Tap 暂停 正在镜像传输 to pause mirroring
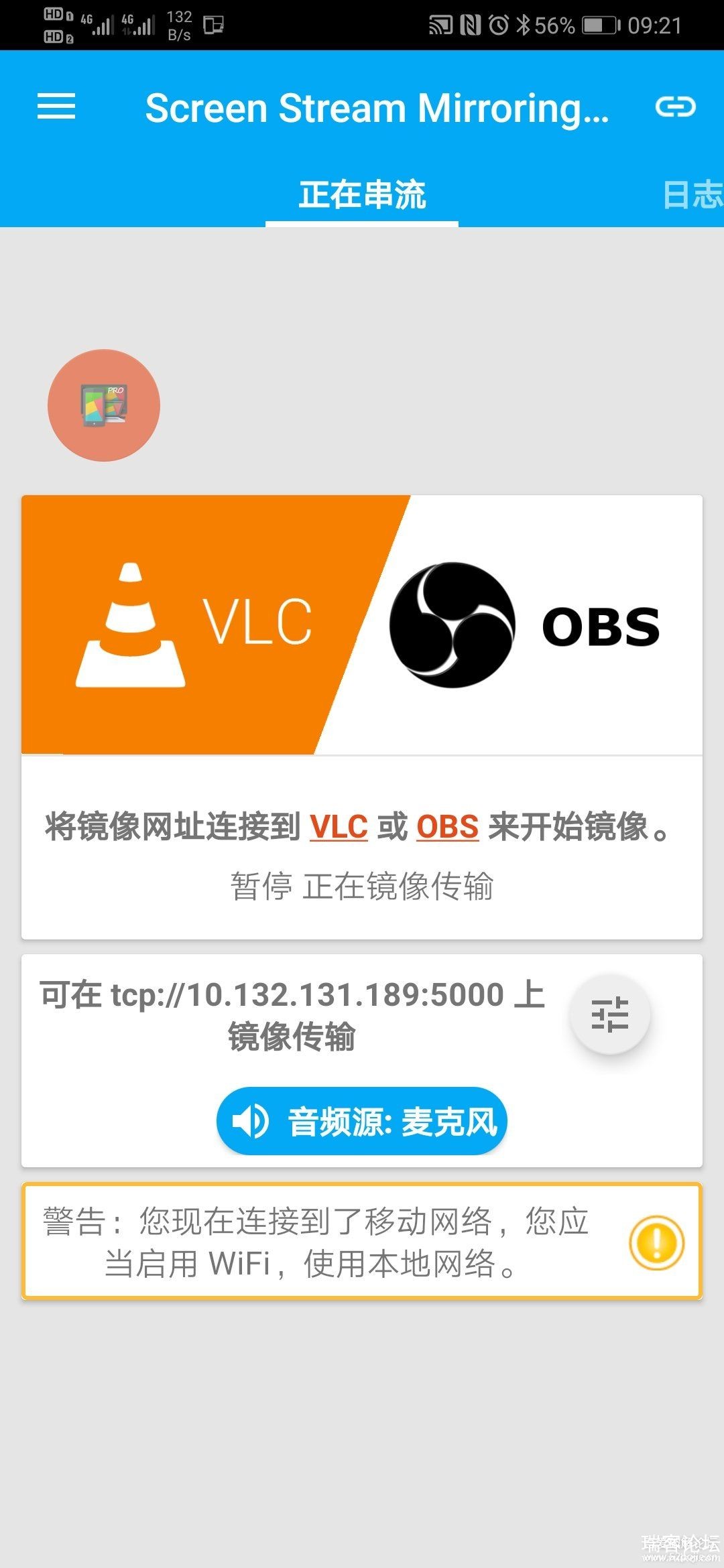The width and height of the screenshot is (724, 1568). [x=362, y=887]
